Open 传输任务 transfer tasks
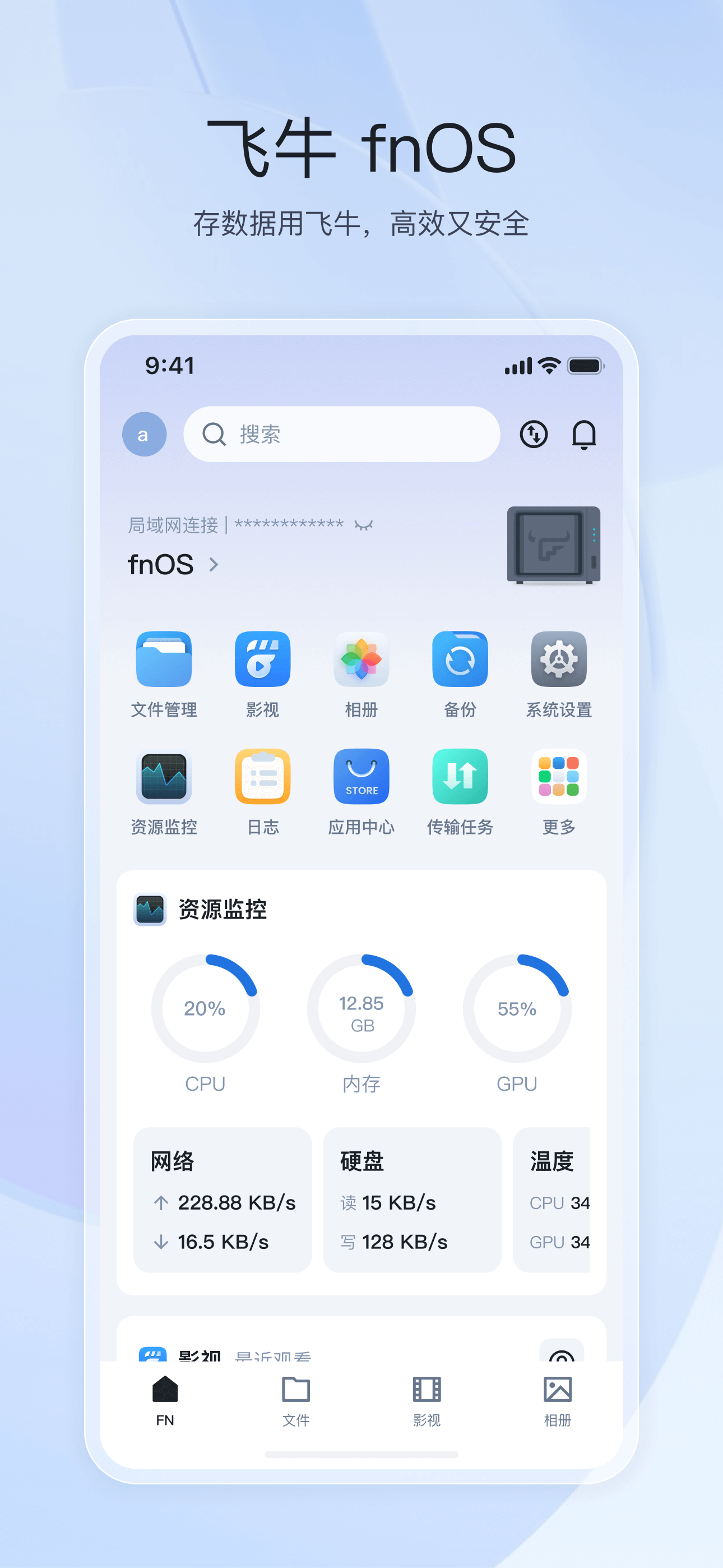Viewport: 723px width, 1568px height. pos(460,778)
